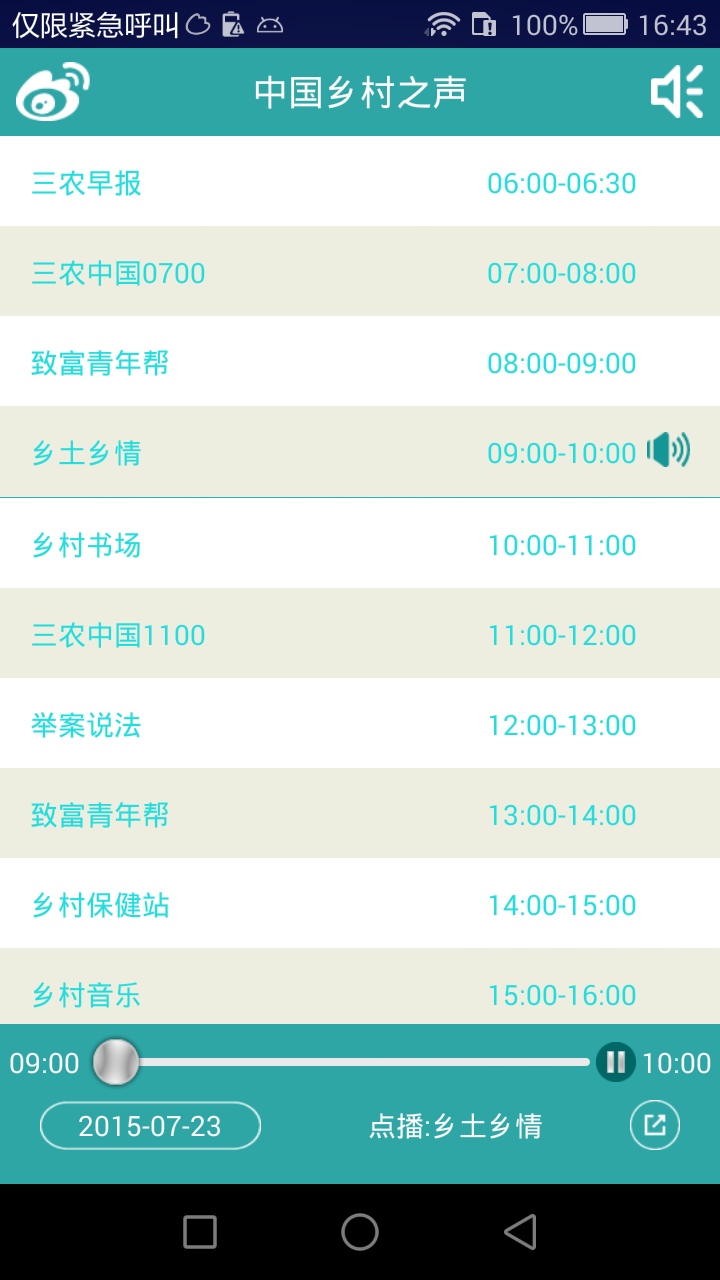Select the 三农早报 program
Viewport: 720px width, 1280px height.
(360, 183)
